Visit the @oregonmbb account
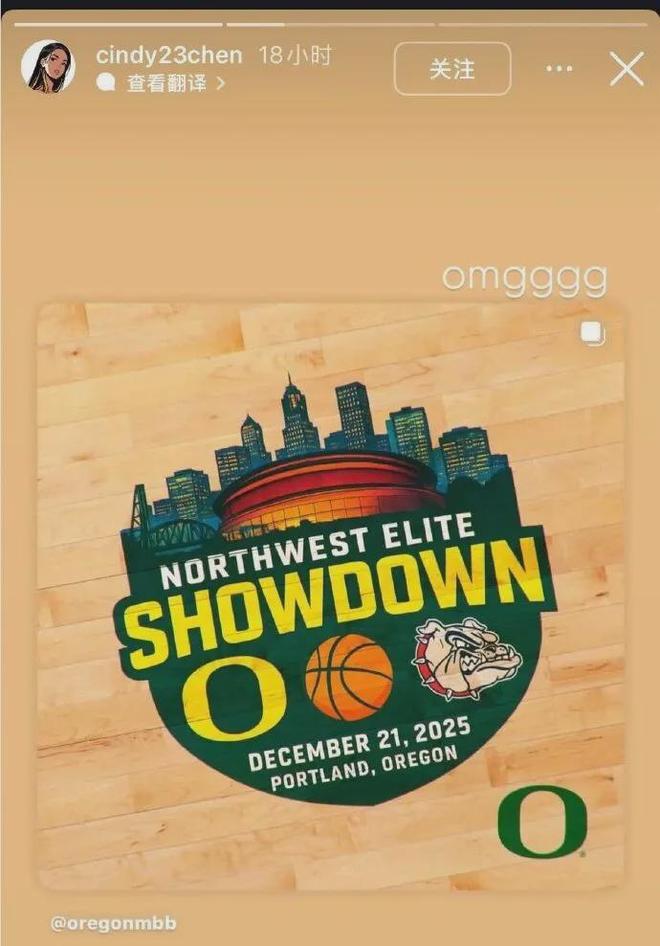This screenshot has height=946, width=660. pyautogui.click(x=113, y=923)
